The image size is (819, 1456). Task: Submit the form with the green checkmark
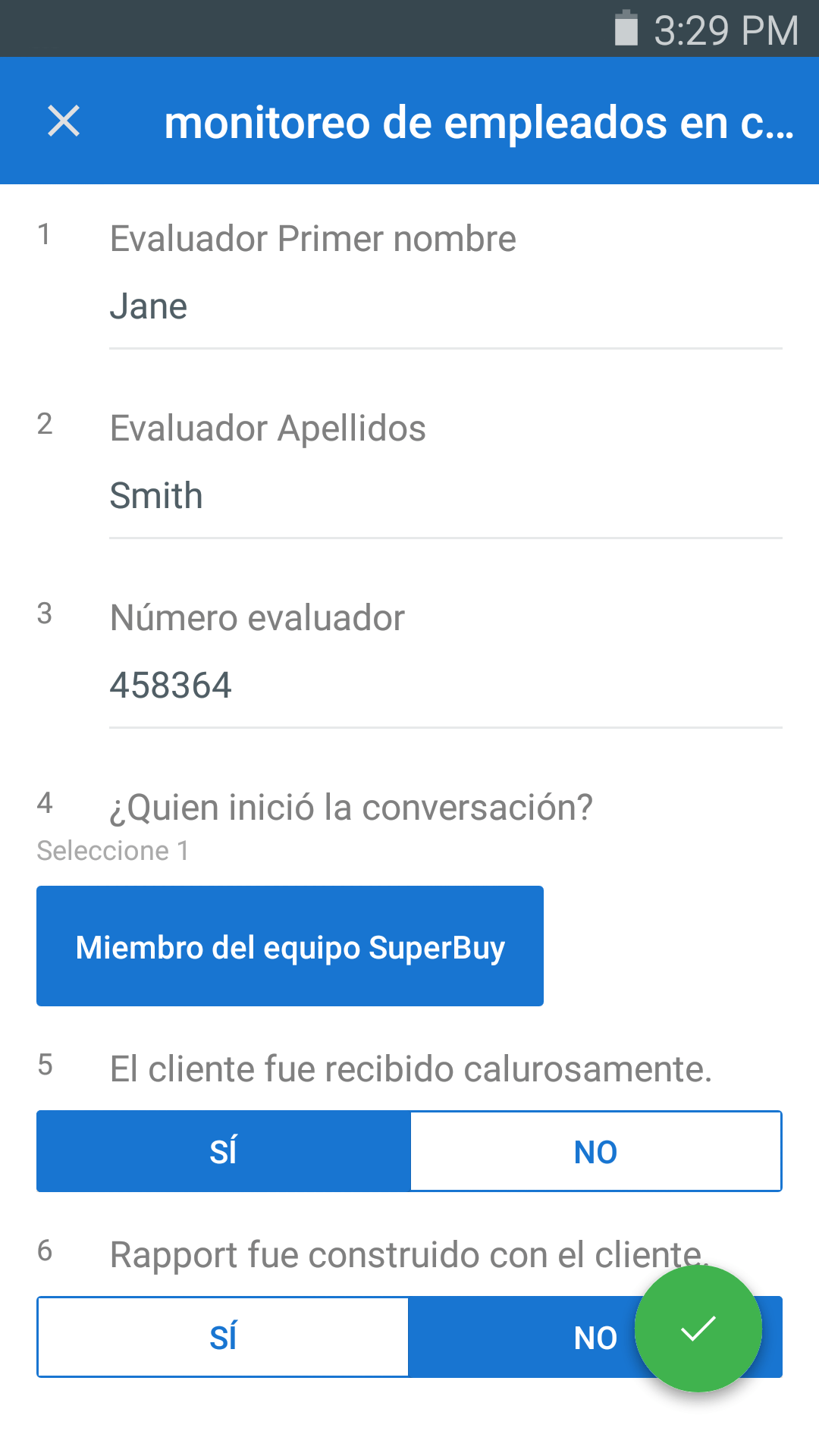(x=698, y=1329)
